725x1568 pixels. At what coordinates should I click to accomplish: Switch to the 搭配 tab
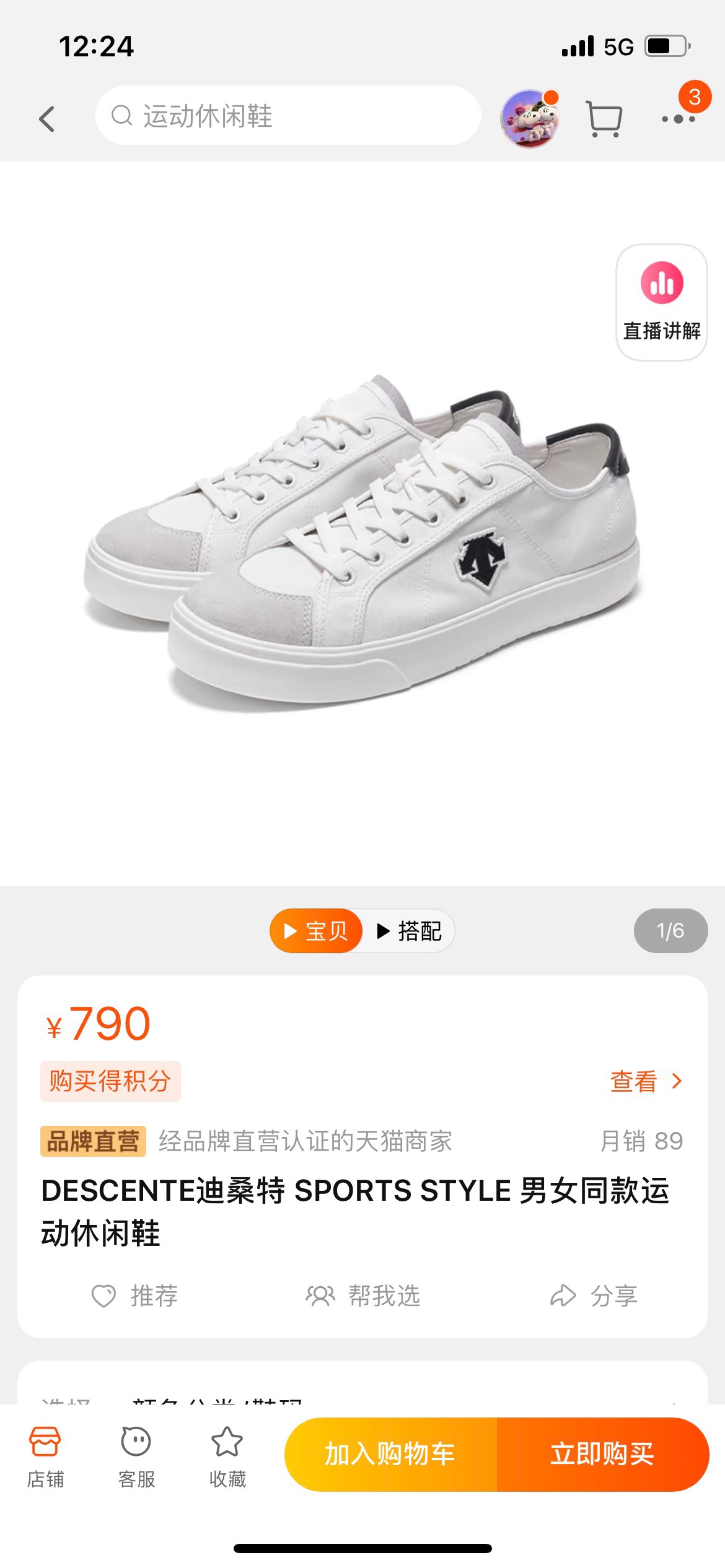(410, 931)
